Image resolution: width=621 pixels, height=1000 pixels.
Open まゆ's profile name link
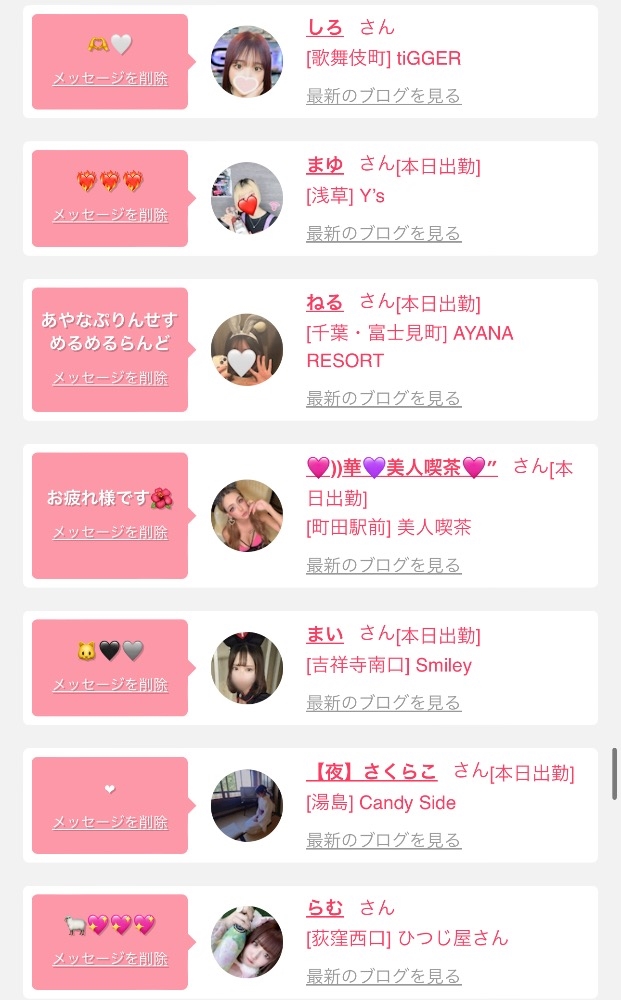click(324, 165)
